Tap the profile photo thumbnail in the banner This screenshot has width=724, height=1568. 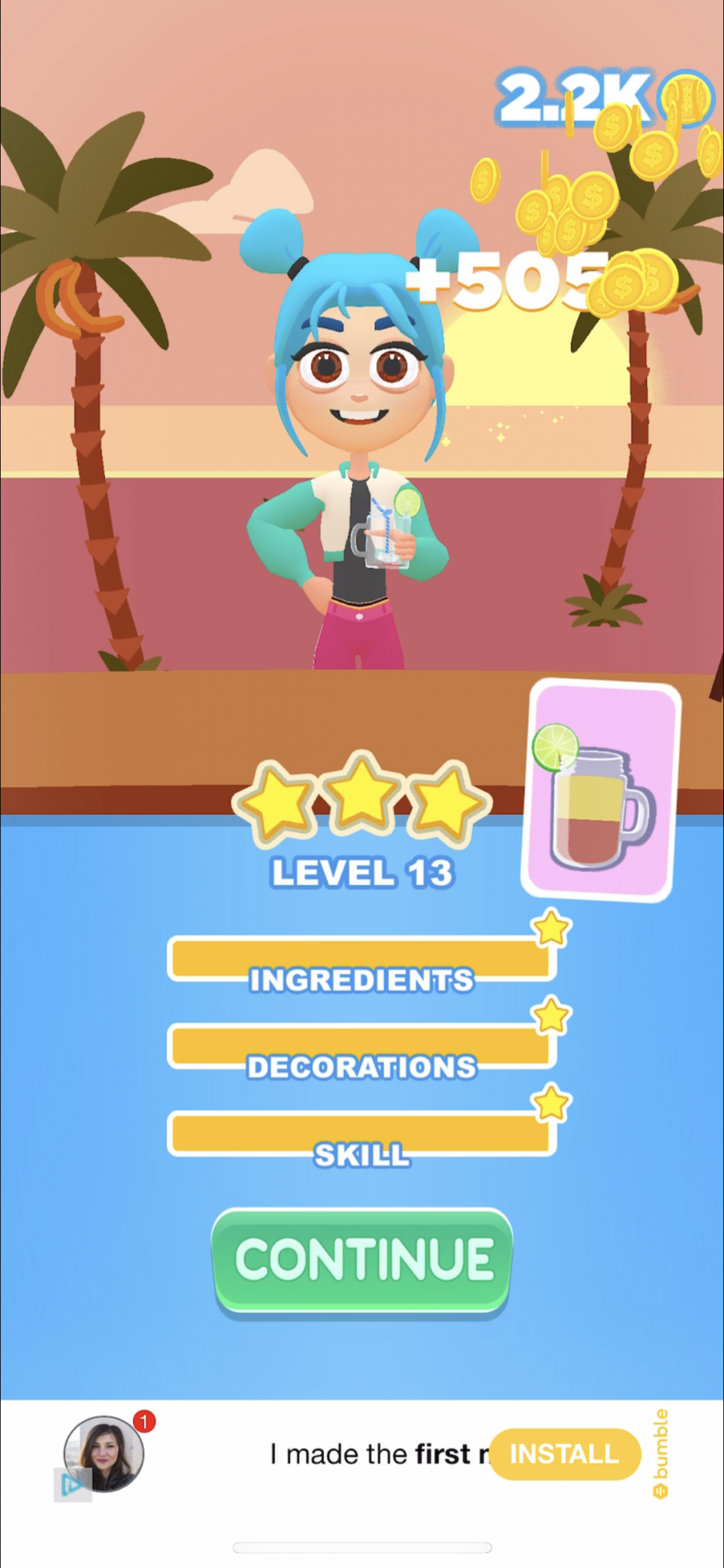[104, 1452]
